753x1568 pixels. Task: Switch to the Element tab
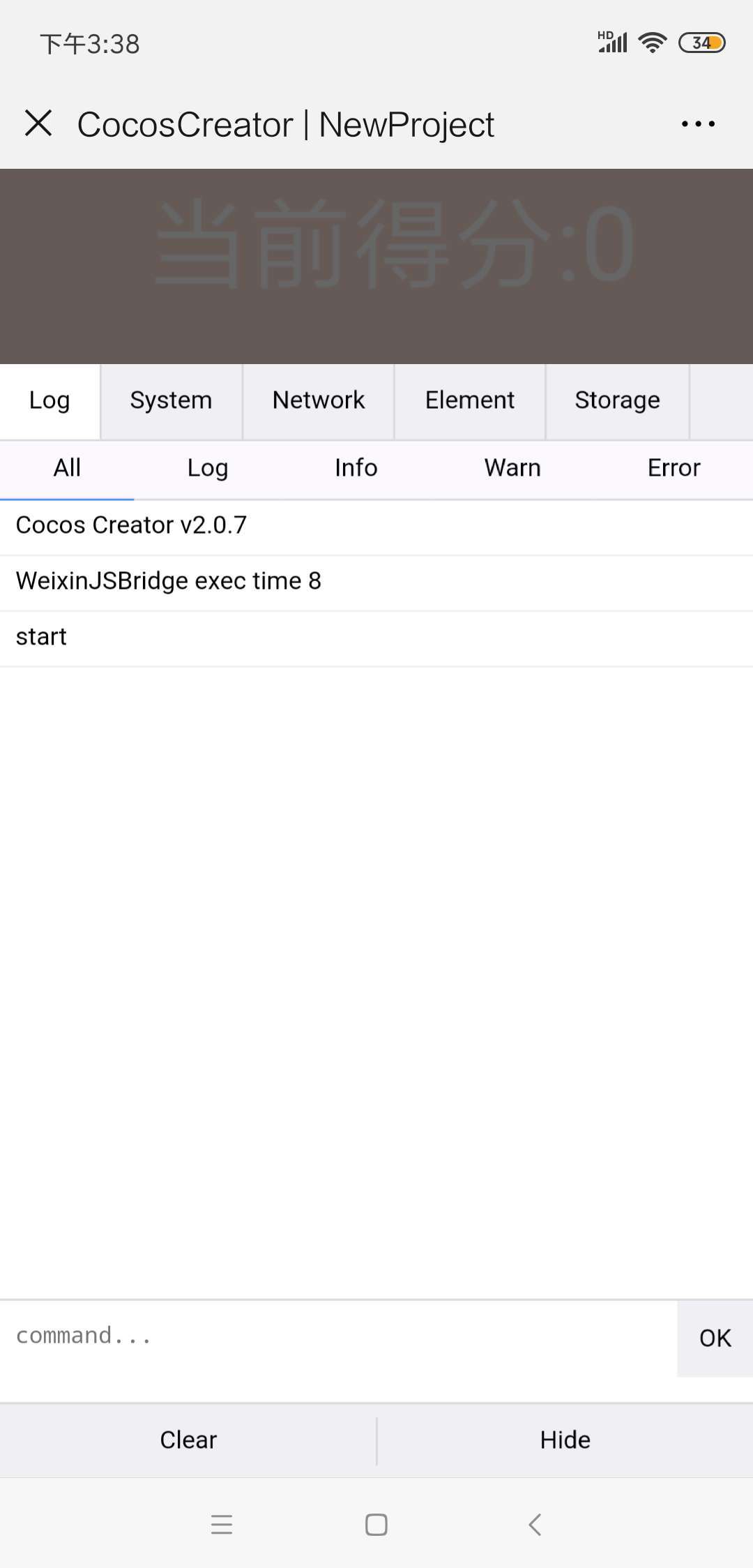[469, 401]
